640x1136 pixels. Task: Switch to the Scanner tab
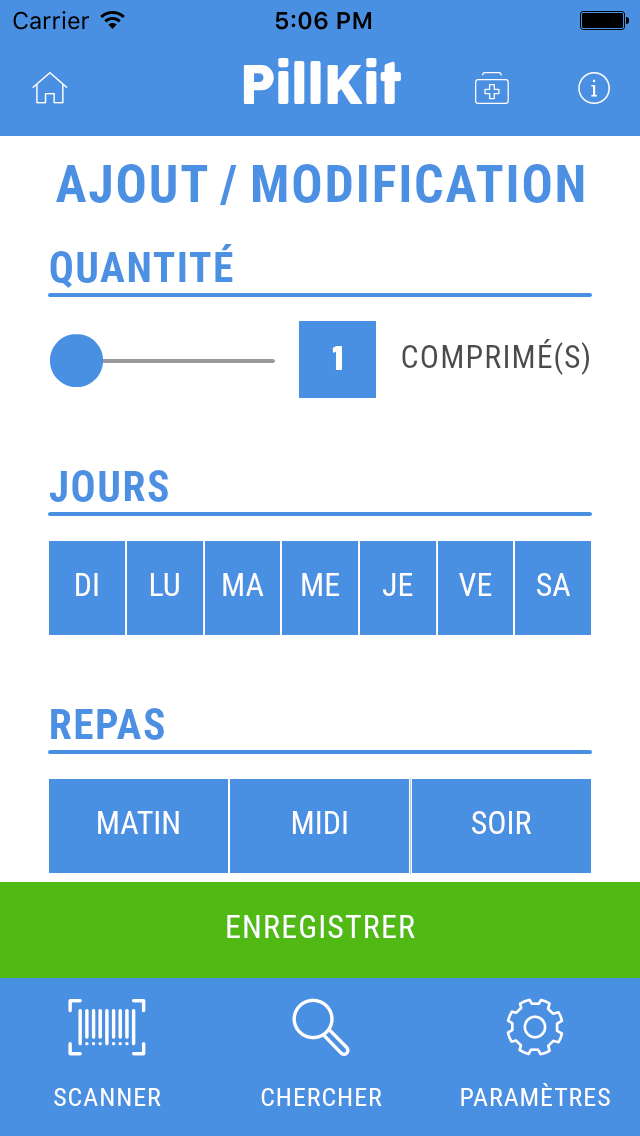[x=107, y=1055]
